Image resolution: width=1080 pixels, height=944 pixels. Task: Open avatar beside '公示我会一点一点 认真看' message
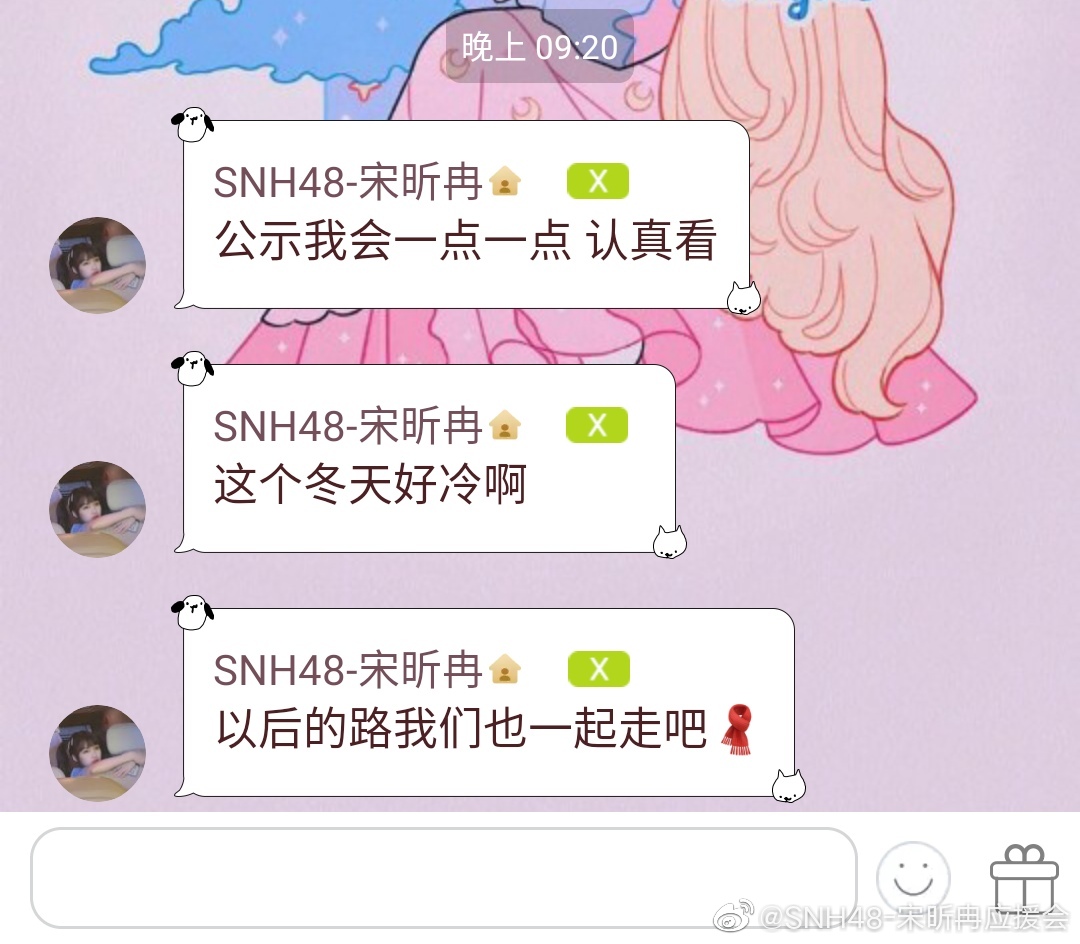(x=98, y=265)
